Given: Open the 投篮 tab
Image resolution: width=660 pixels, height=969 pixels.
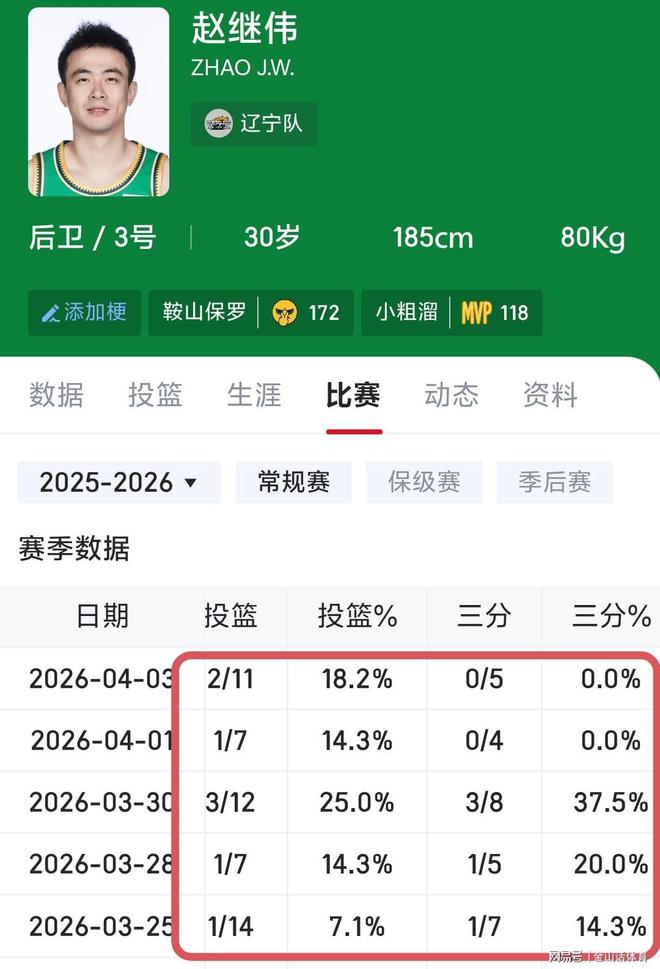Looking at the screenshot, I should pyautogui.click(x=155, y=395).
